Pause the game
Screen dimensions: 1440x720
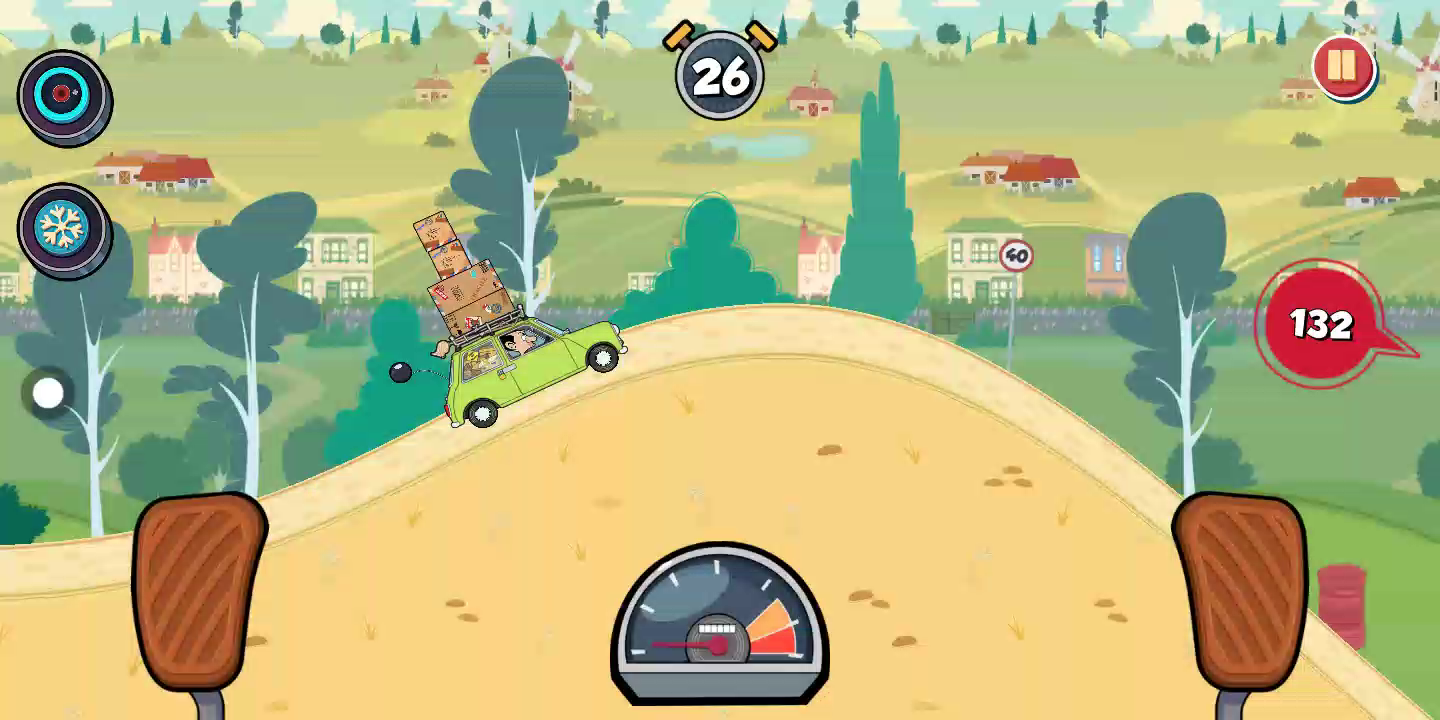[x=1344, y=67]
